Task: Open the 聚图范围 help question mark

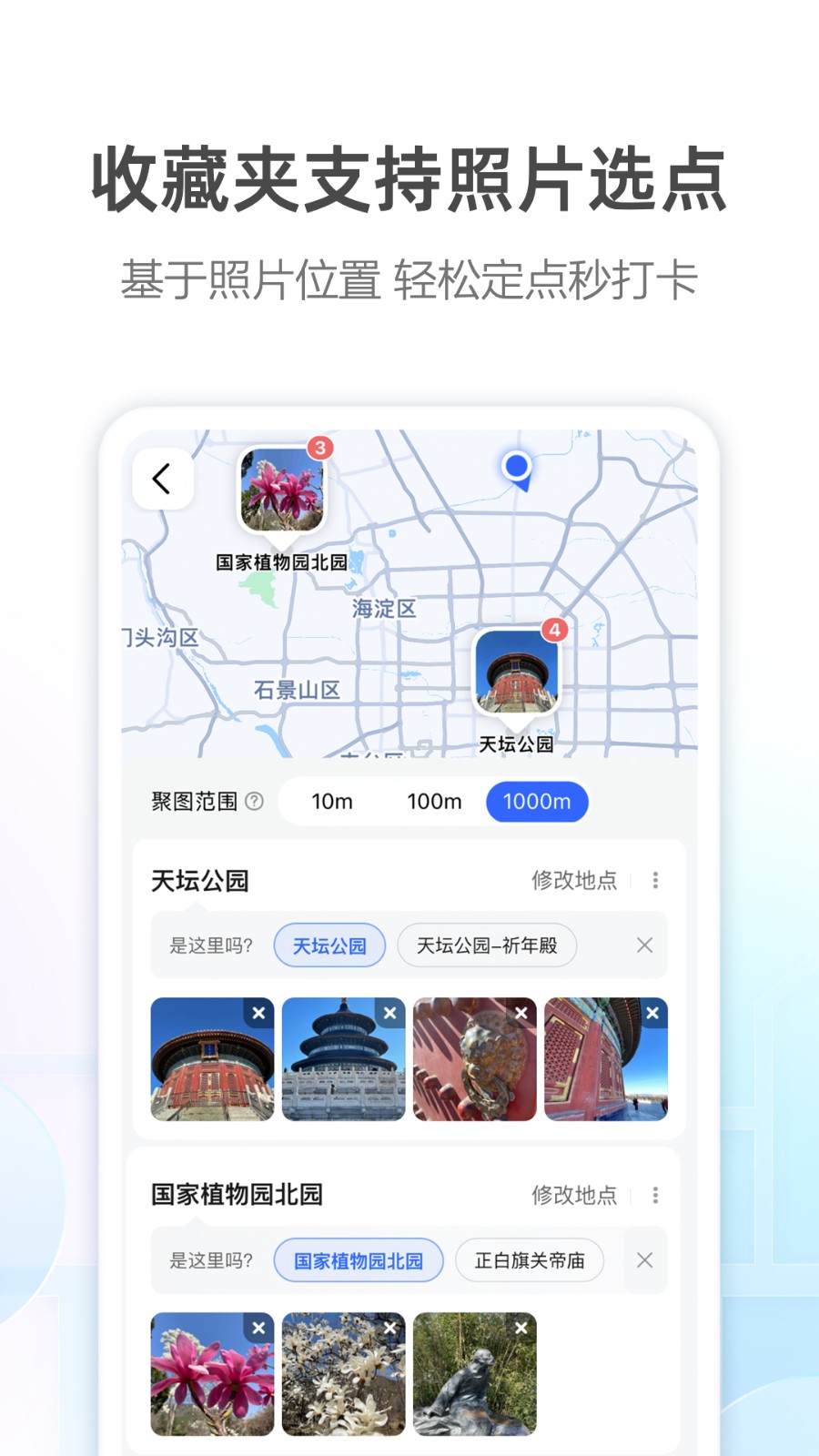Action: 256,802
